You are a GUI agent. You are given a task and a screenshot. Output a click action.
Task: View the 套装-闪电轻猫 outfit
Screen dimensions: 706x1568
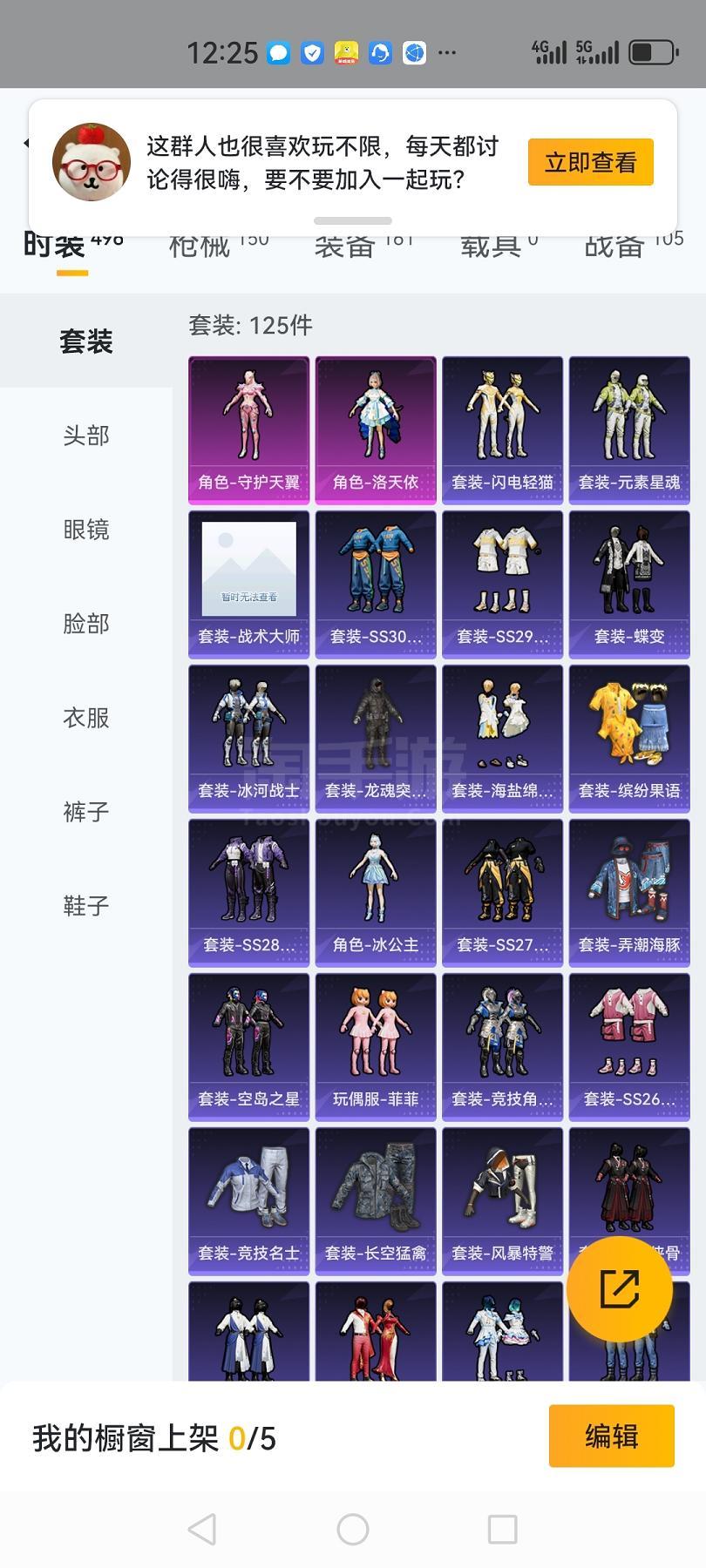(x=503, y=429)
